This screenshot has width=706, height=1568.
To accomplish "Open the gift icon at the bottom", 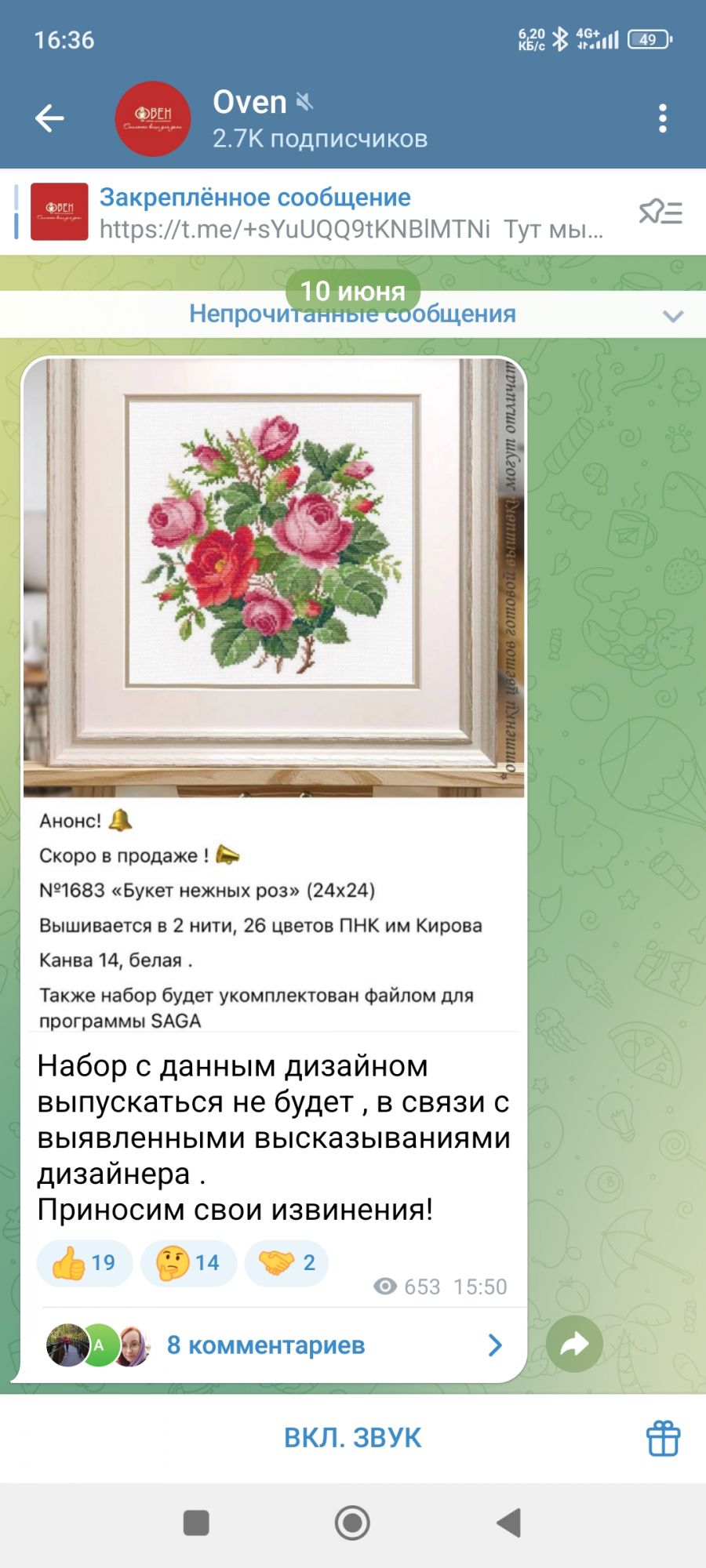I will point(663,1438).
